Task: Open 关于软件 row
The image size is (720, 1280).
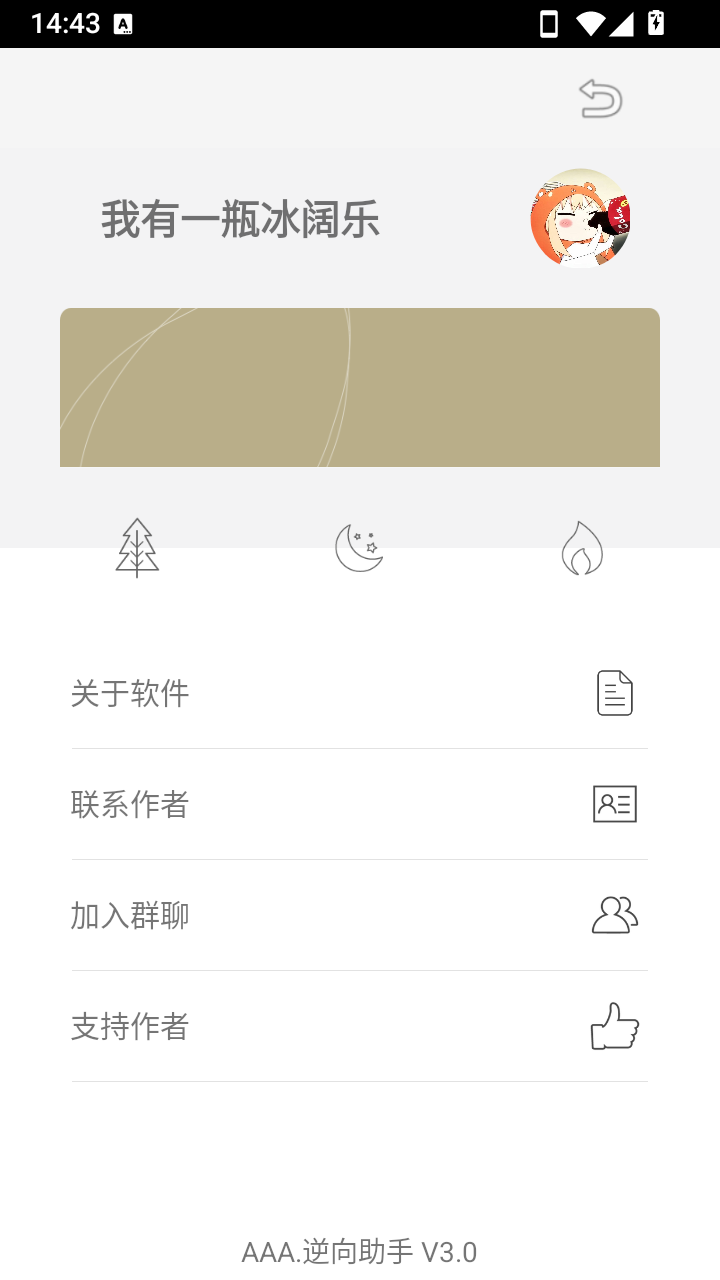Action: (x=360, y=693)
